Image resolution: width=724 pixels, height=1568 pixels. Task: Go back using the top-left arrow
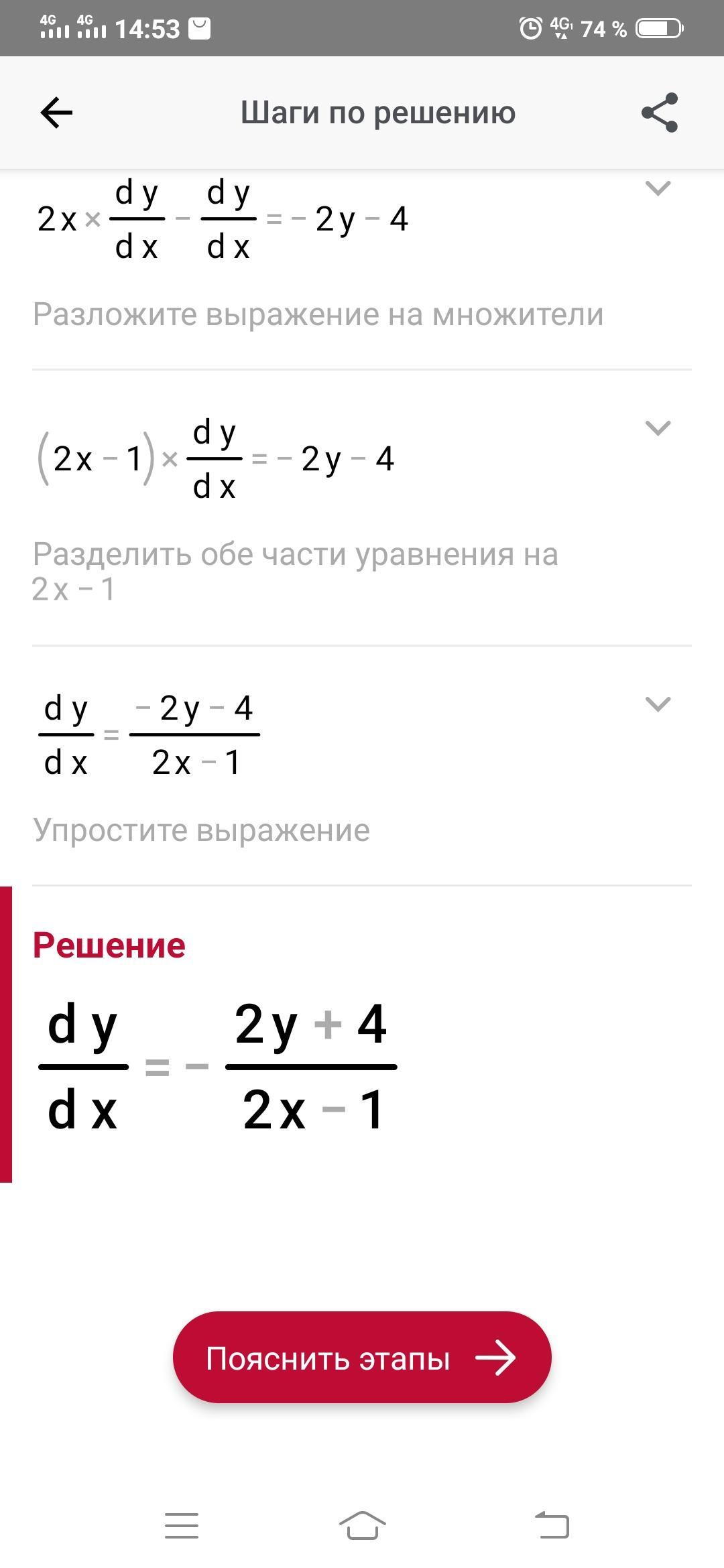click(56, 113)
